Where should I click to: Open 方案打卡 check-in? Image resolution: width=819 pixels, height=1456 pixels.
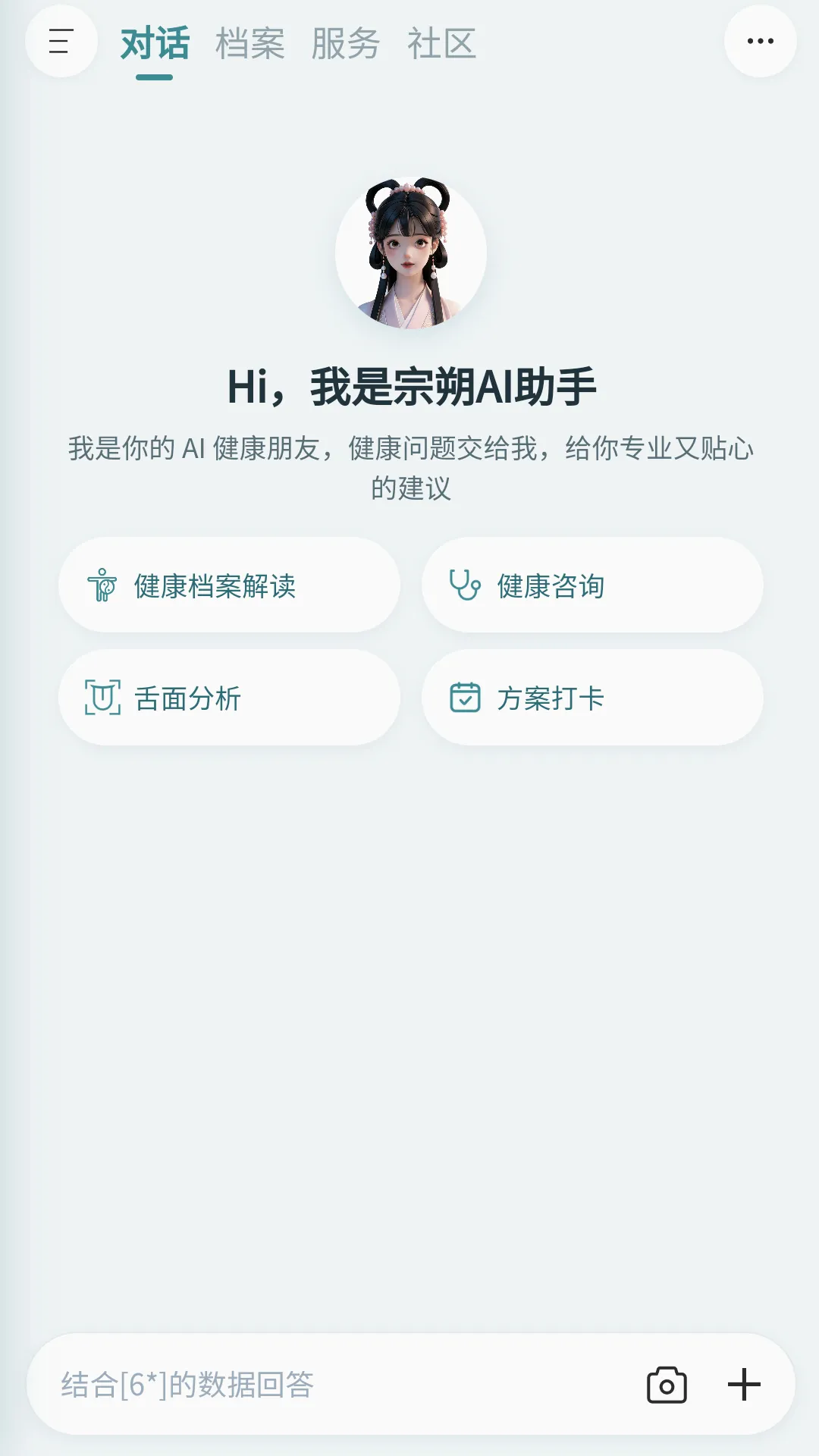[x=592, y=698]
